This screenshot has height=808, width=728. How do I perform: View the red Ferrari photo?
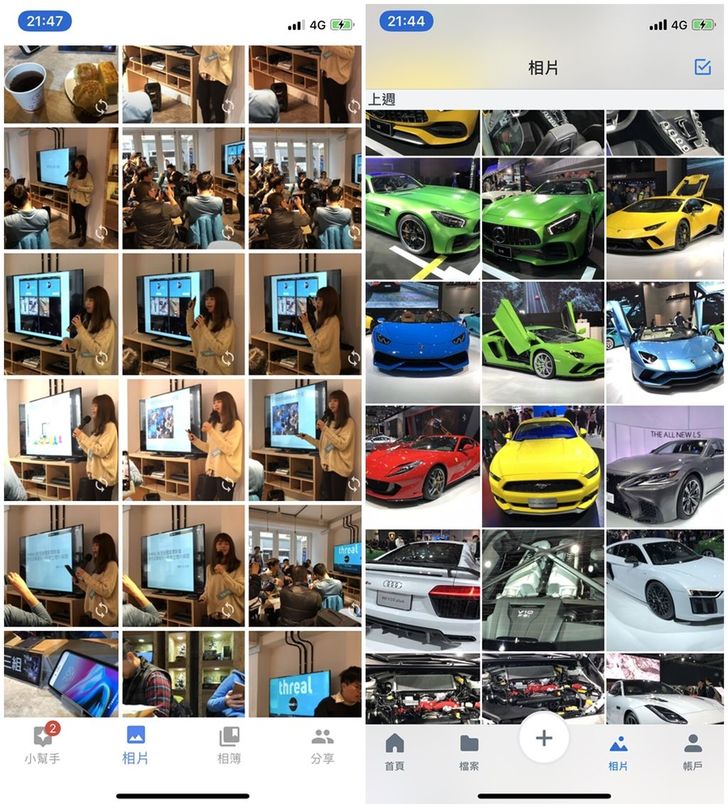(422, 465)
